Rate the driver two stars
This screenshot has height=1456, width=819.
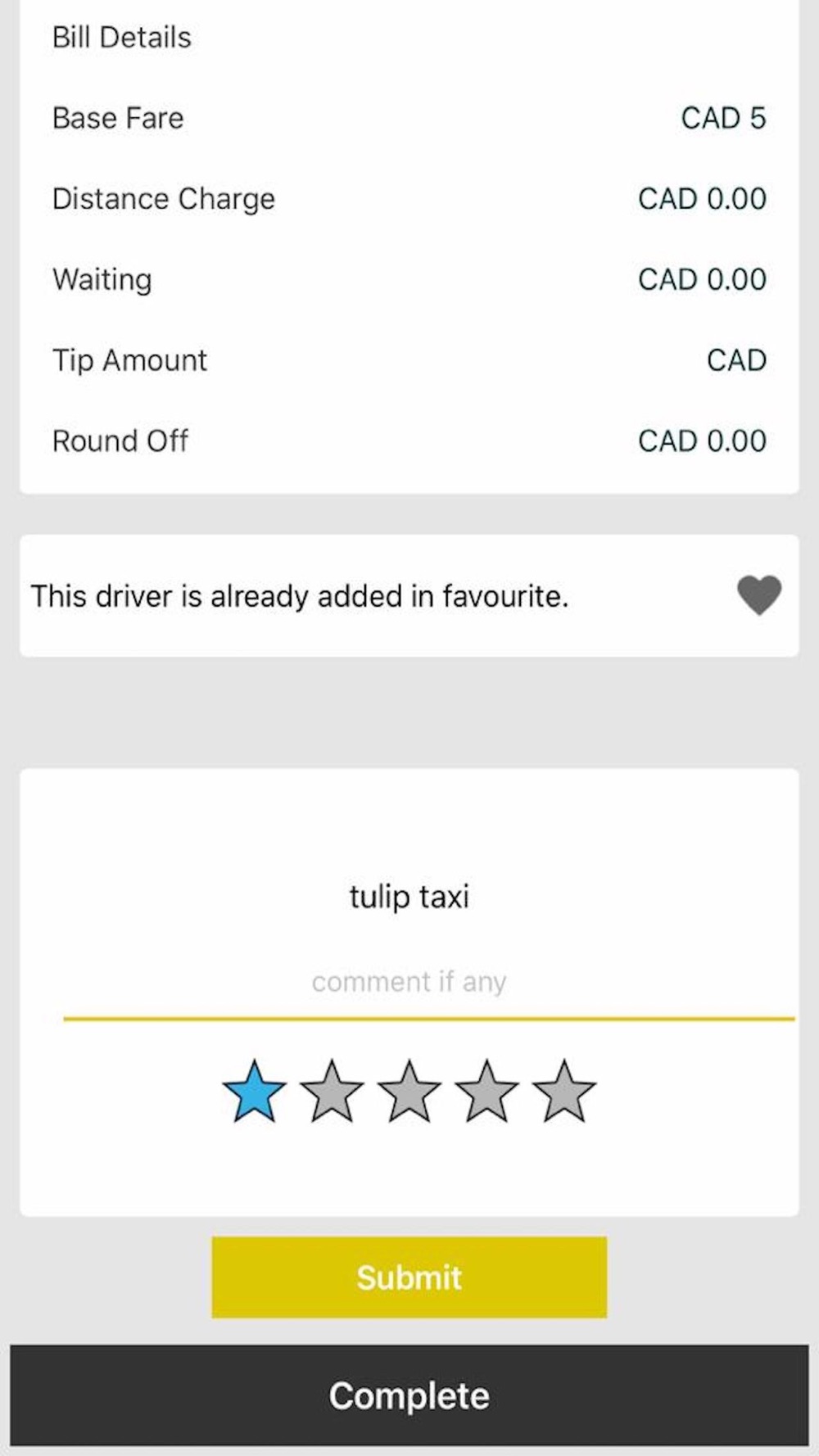[332, 1092]
